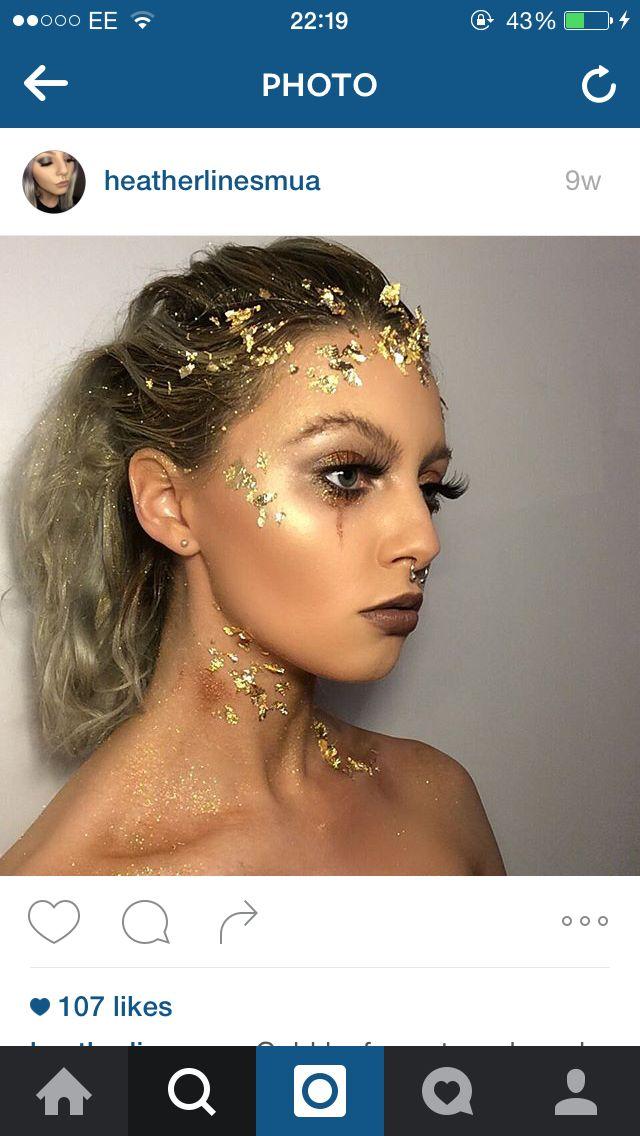Open the heatherlinesmua username link
This screenshot has height=1136, width=640.
tap(212, 181)
